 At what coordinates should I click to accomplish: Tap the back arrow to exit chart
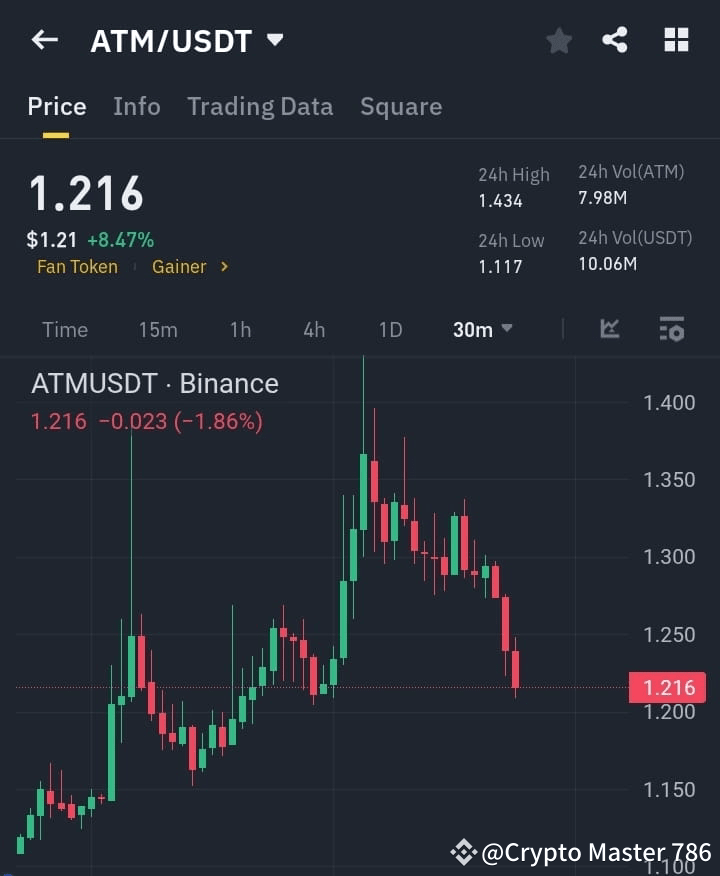(x=43, y=40)
